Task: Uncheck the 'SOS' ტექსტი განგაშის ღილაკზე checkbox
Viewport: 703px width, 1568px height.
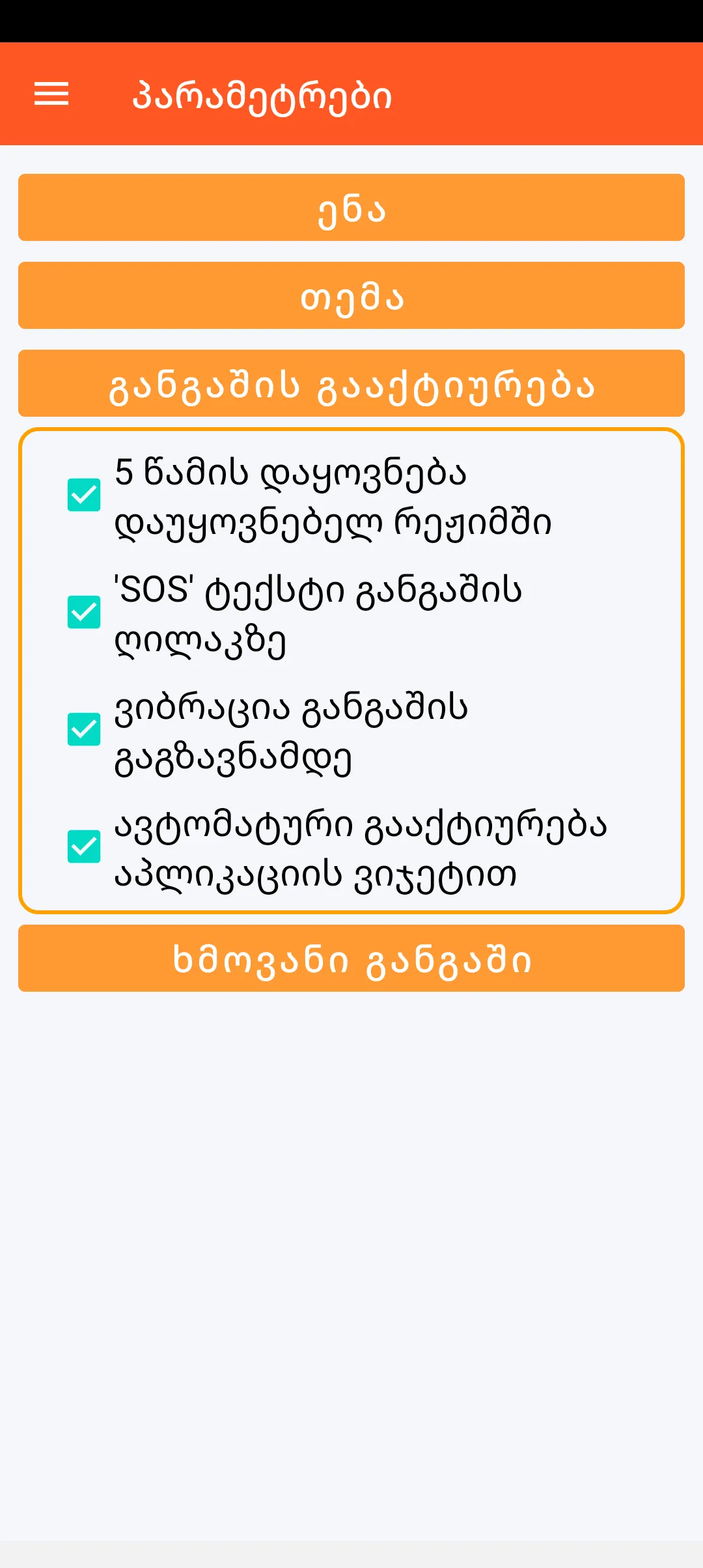Action: (x=84, y=612)
